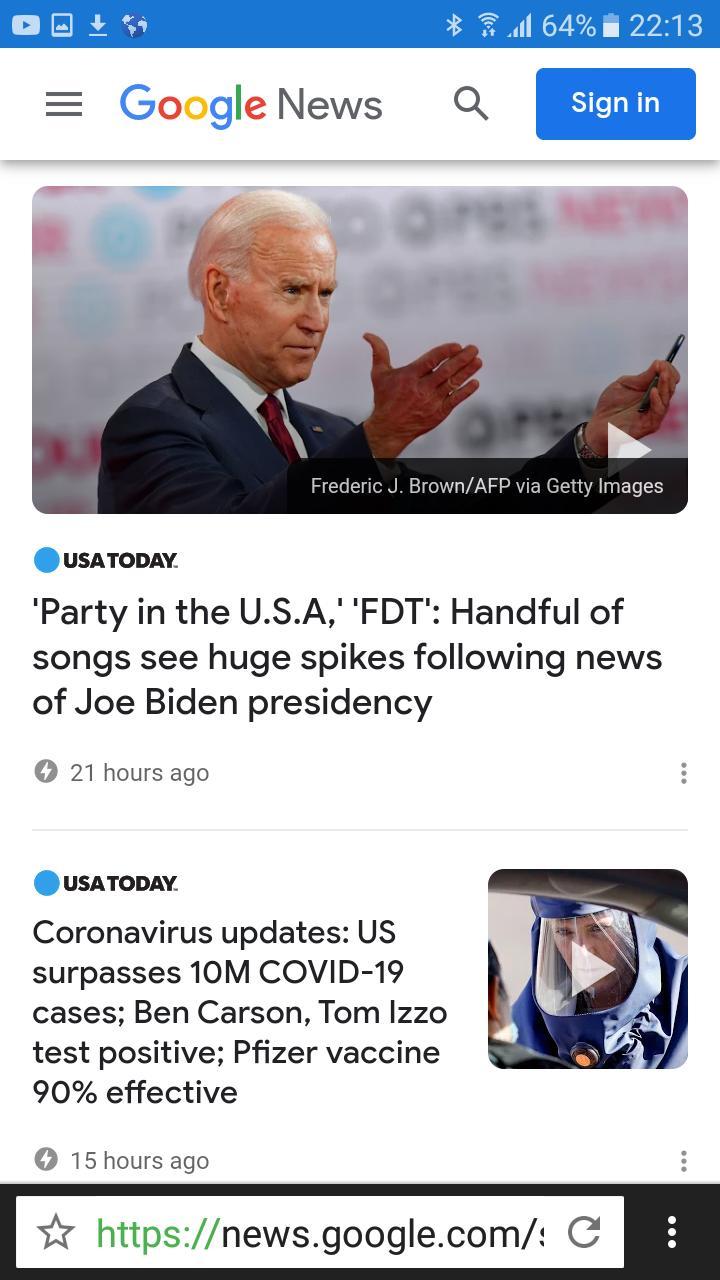
Task: Tap the Sign in button
Action: (615, 103)
